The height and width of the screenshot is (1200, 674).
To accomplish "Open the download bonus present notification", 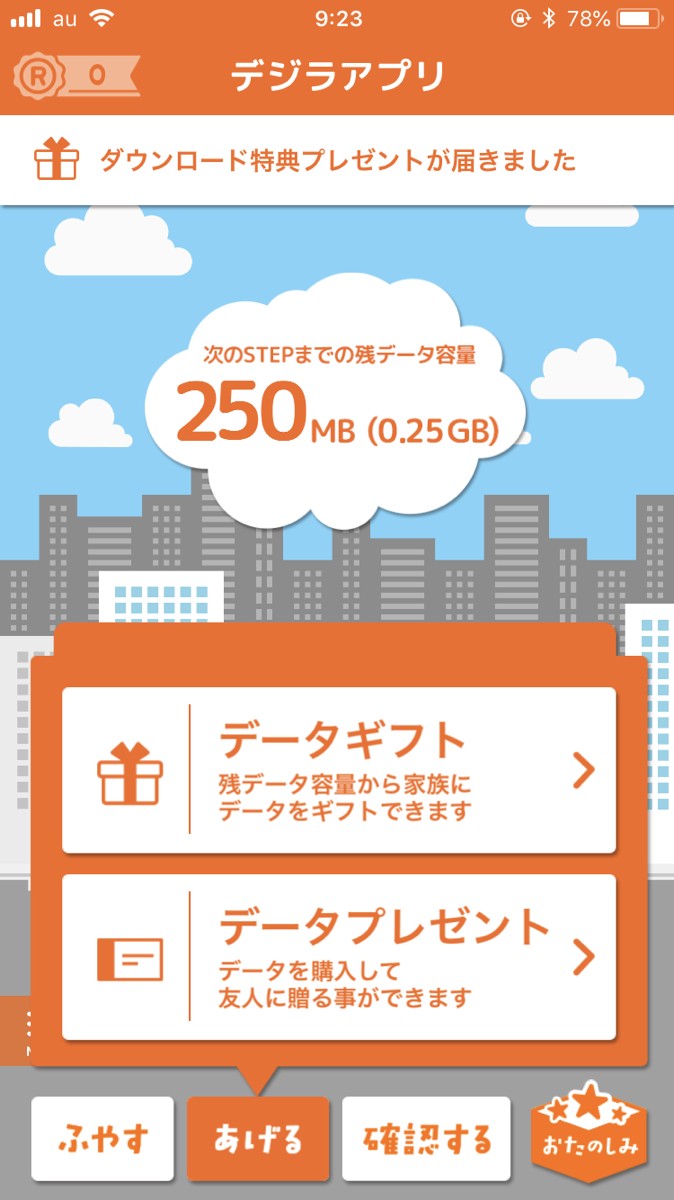I will [x=337, y=160].
